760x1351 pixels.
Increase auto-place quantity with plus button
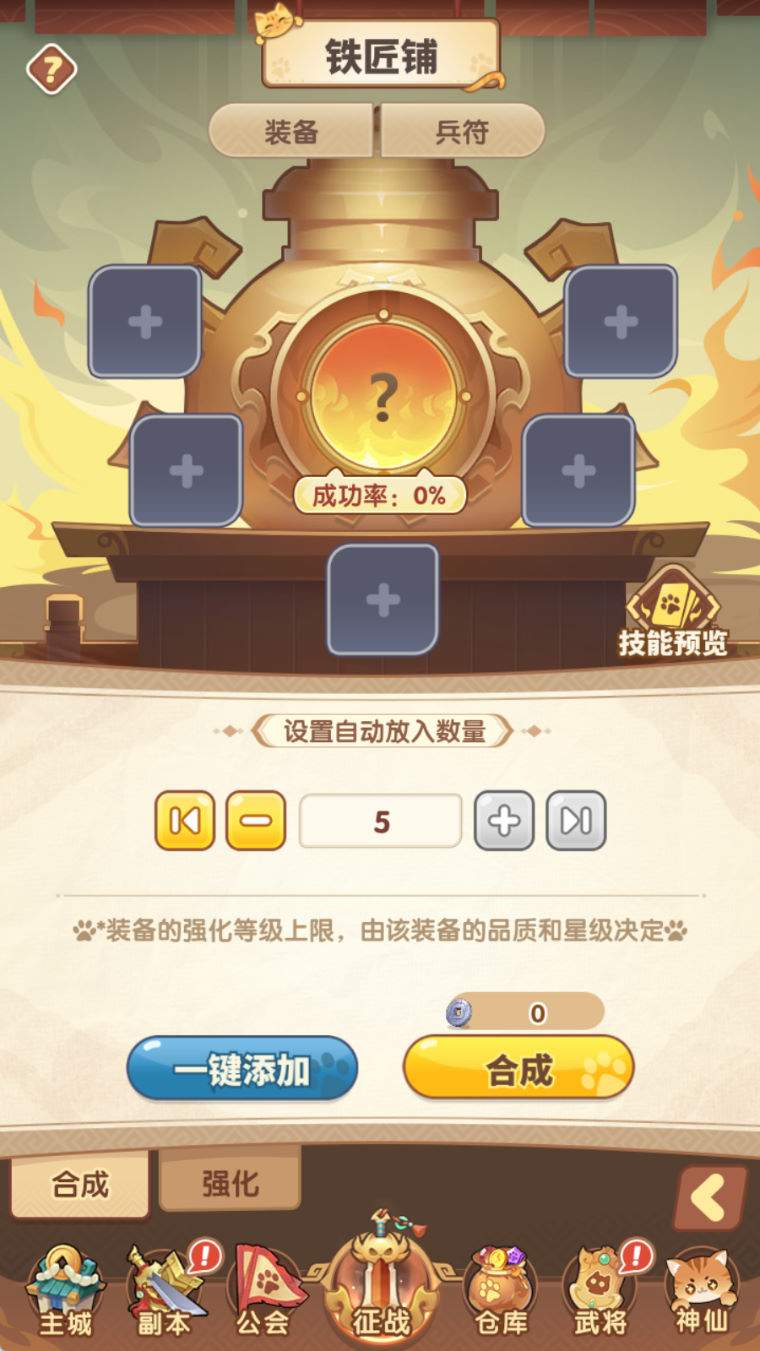tap(504, 821)
